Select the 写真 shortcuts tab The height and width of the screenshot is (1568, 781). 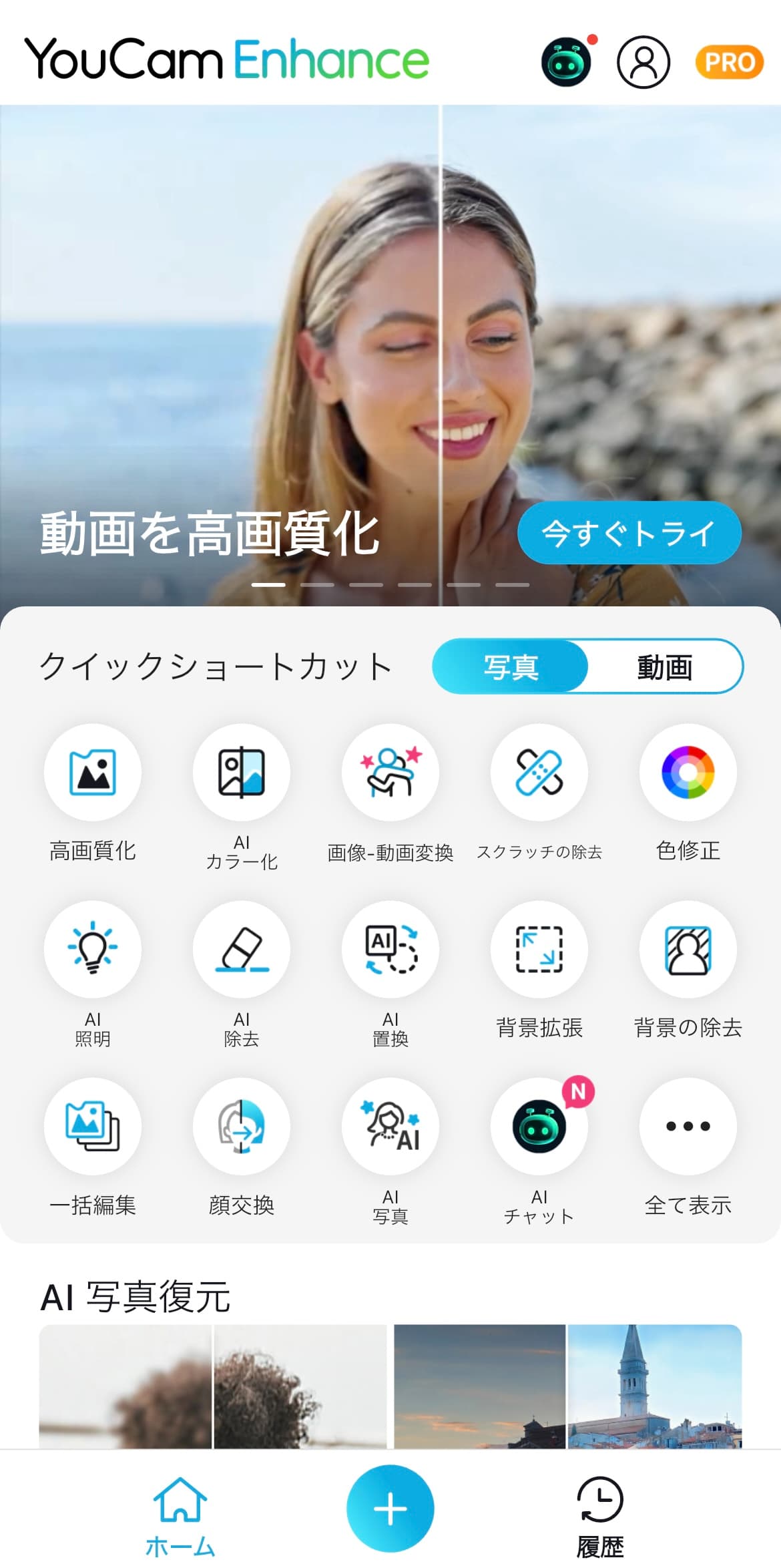511,666
